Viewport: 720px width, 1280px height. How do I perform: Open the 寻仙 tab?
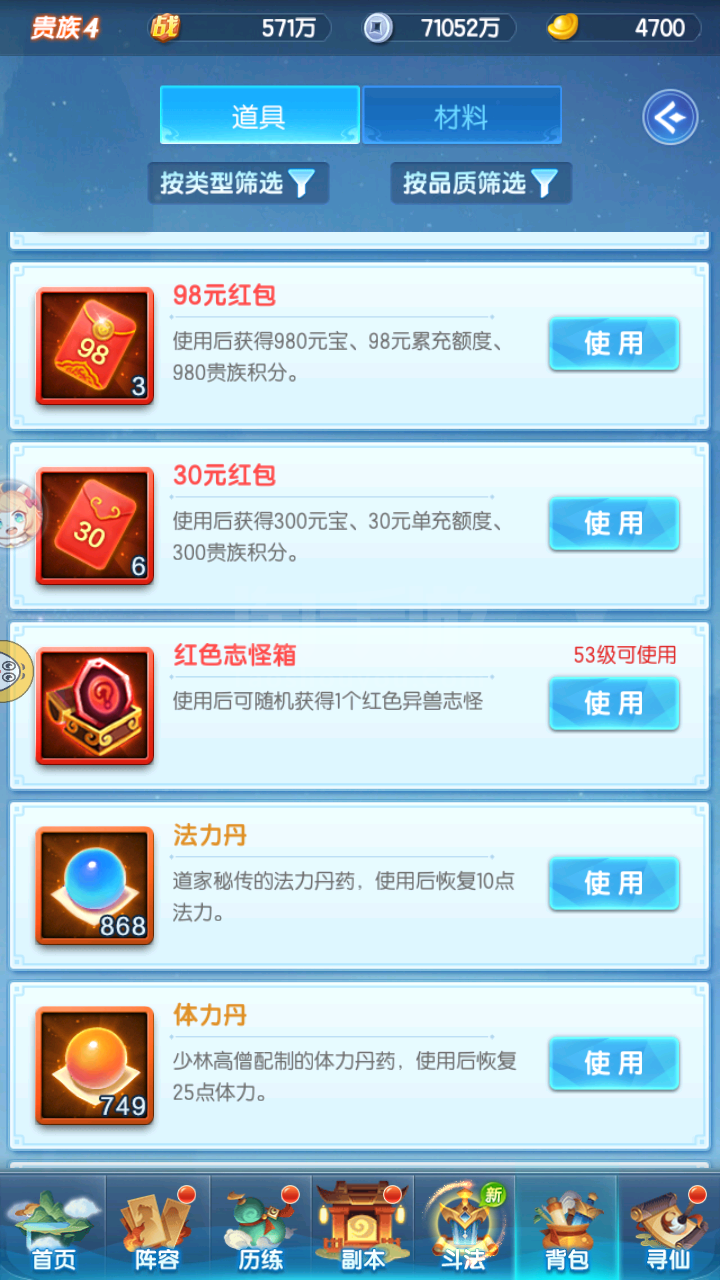coord(668,1228)
